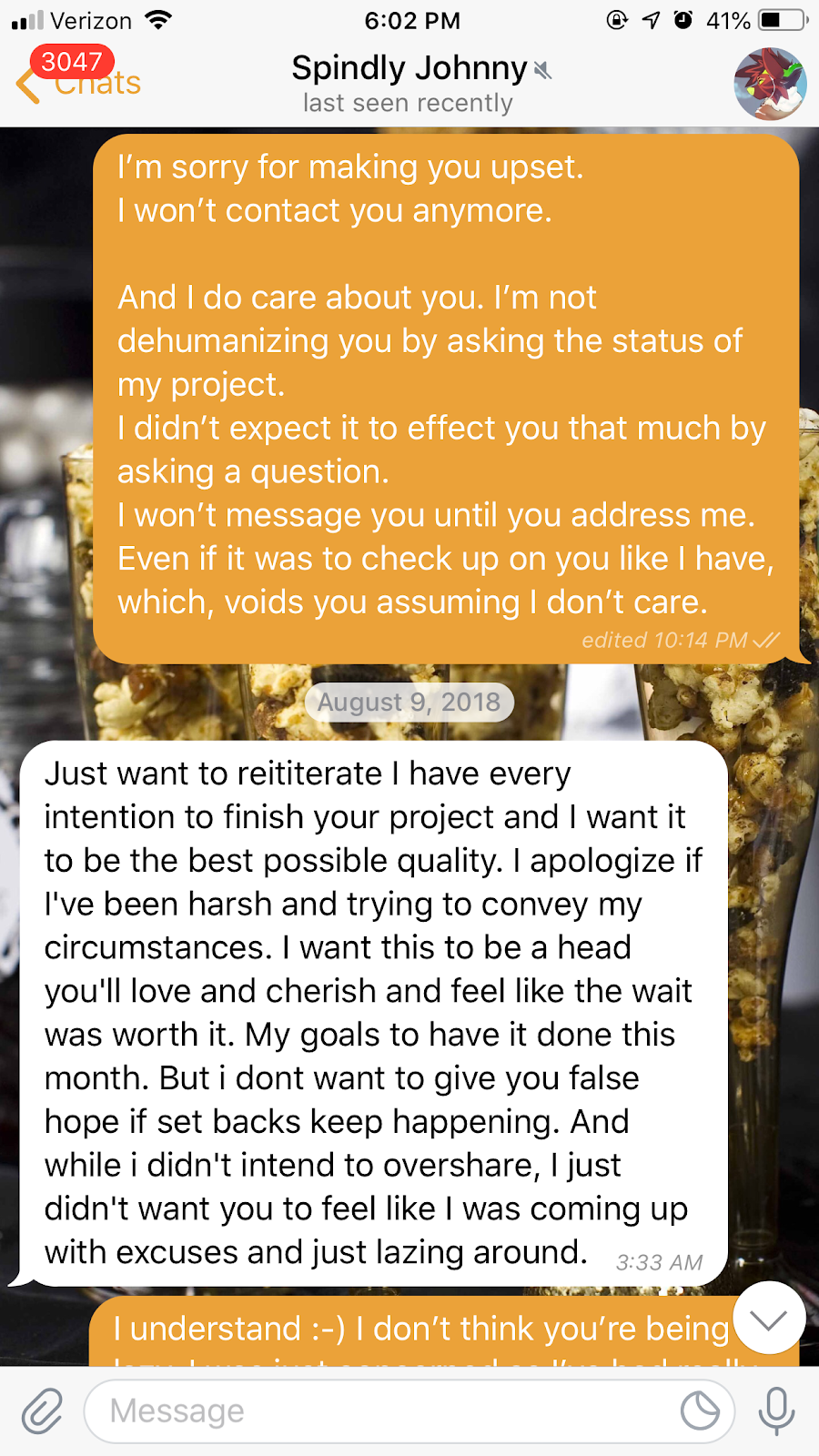Focus the Message text field
This screenshot has width=819, height=1456.
pos(382,1411)
